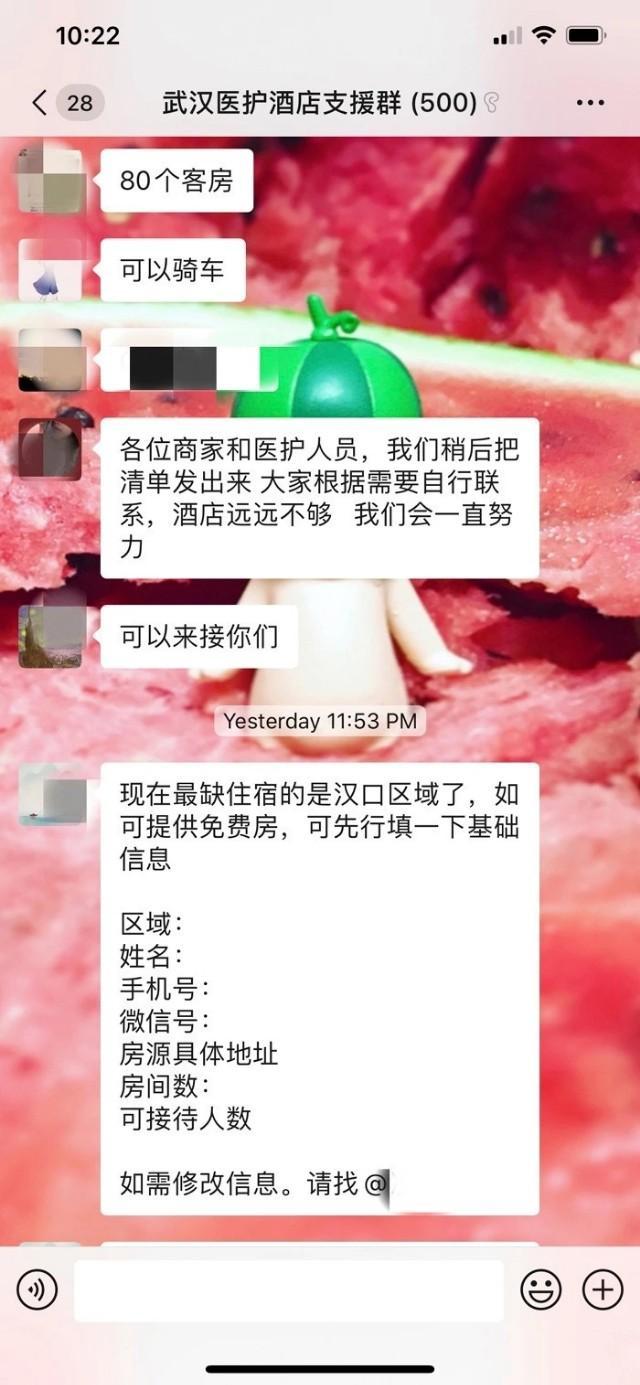Go back to the chat list
The image size is (640, 1385).
tap(40, 102)
